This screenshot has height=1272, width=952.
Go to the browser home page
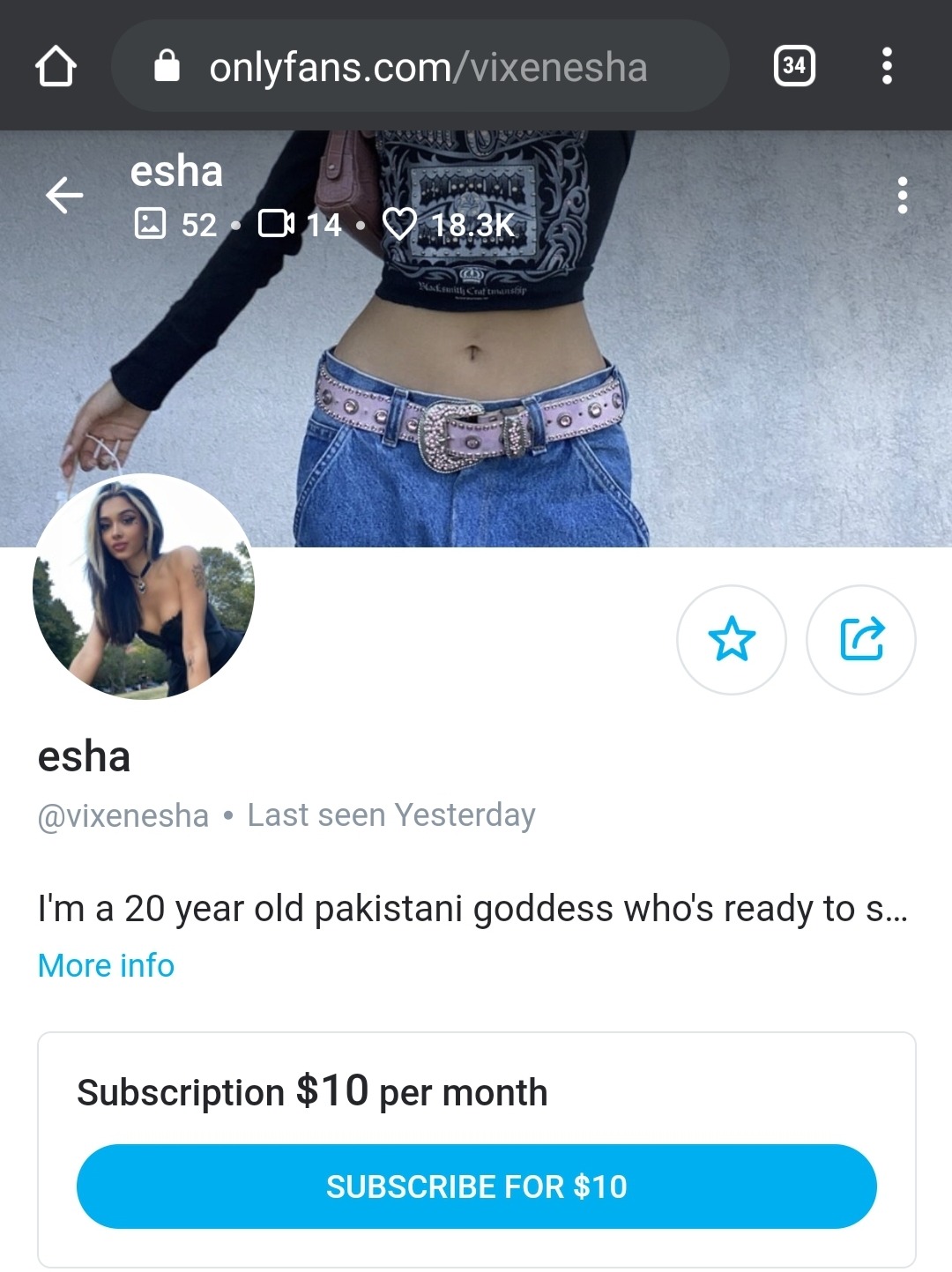point(56,66)
